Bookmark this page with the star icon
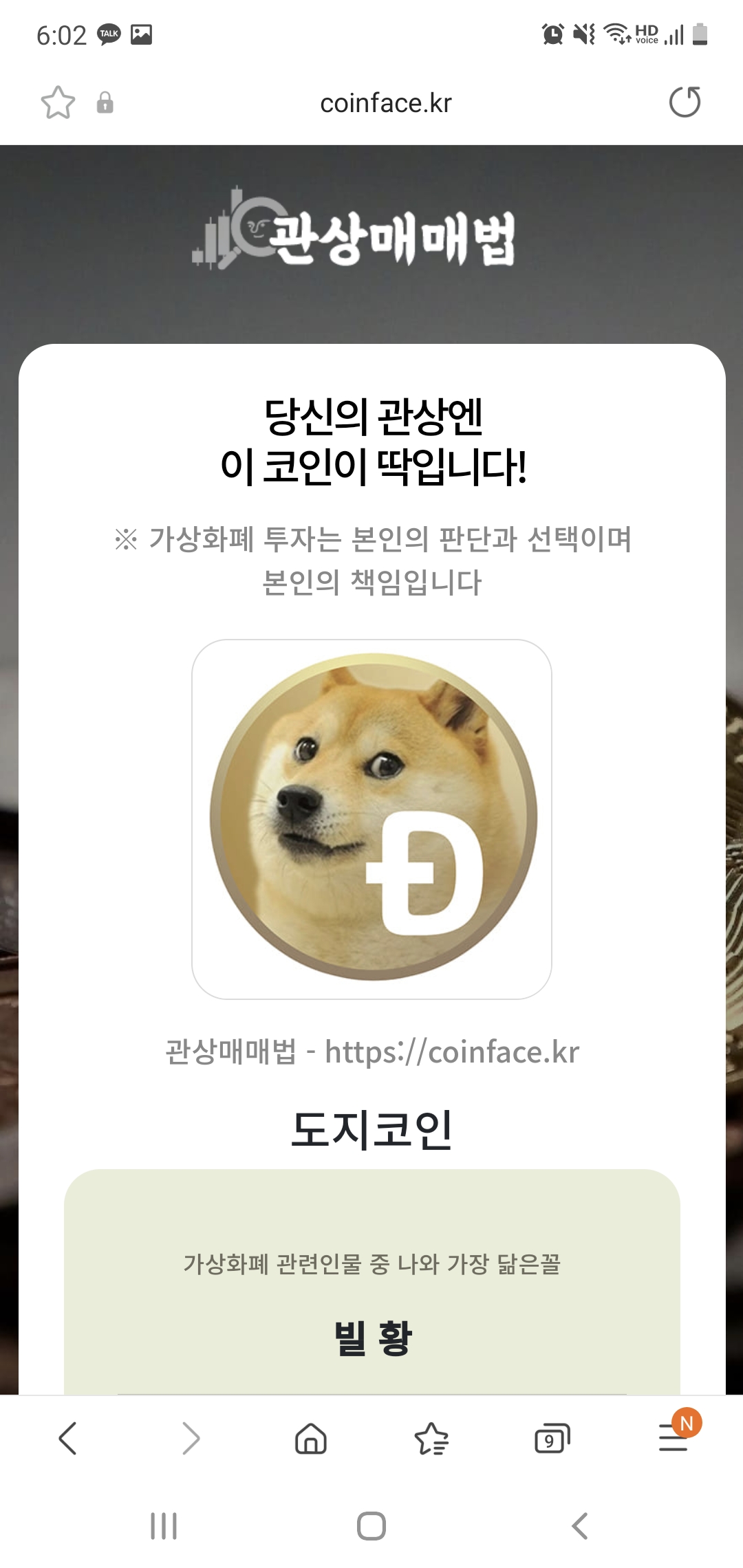Image resolution: width=743 pixels, height=1568 pixels. (58, 103)
